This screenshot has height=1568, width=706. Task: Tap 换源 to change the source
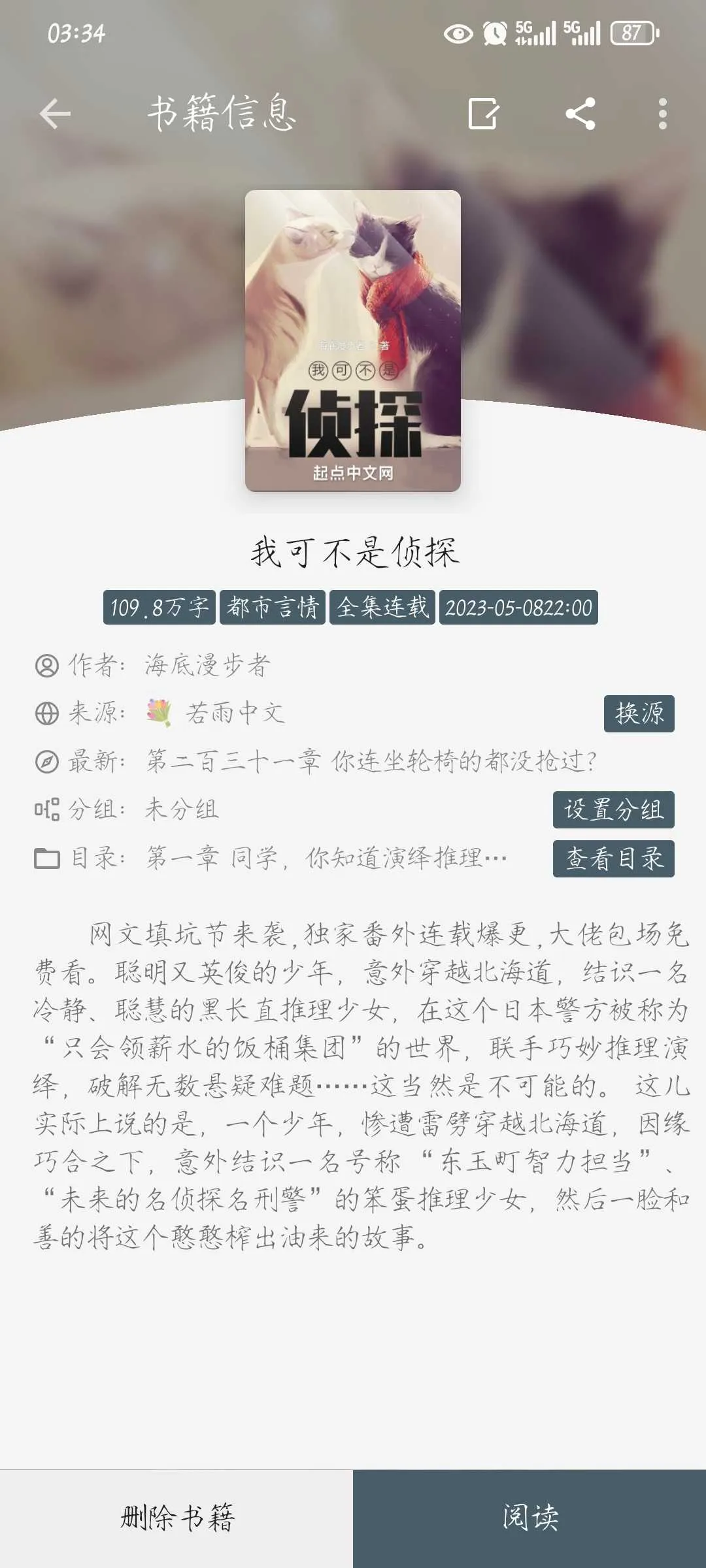click(x=639, y=713)
